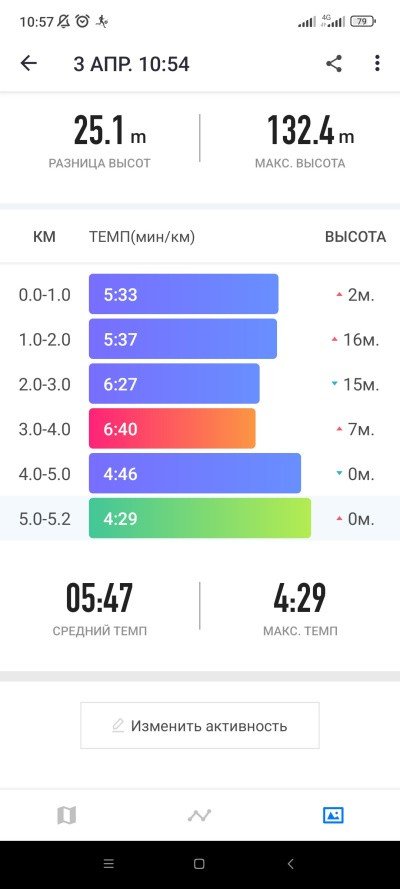Viewport: 400px width, 889px height.
Task: Open recent apps from navigation bar
Action: (x=109, y=863)
